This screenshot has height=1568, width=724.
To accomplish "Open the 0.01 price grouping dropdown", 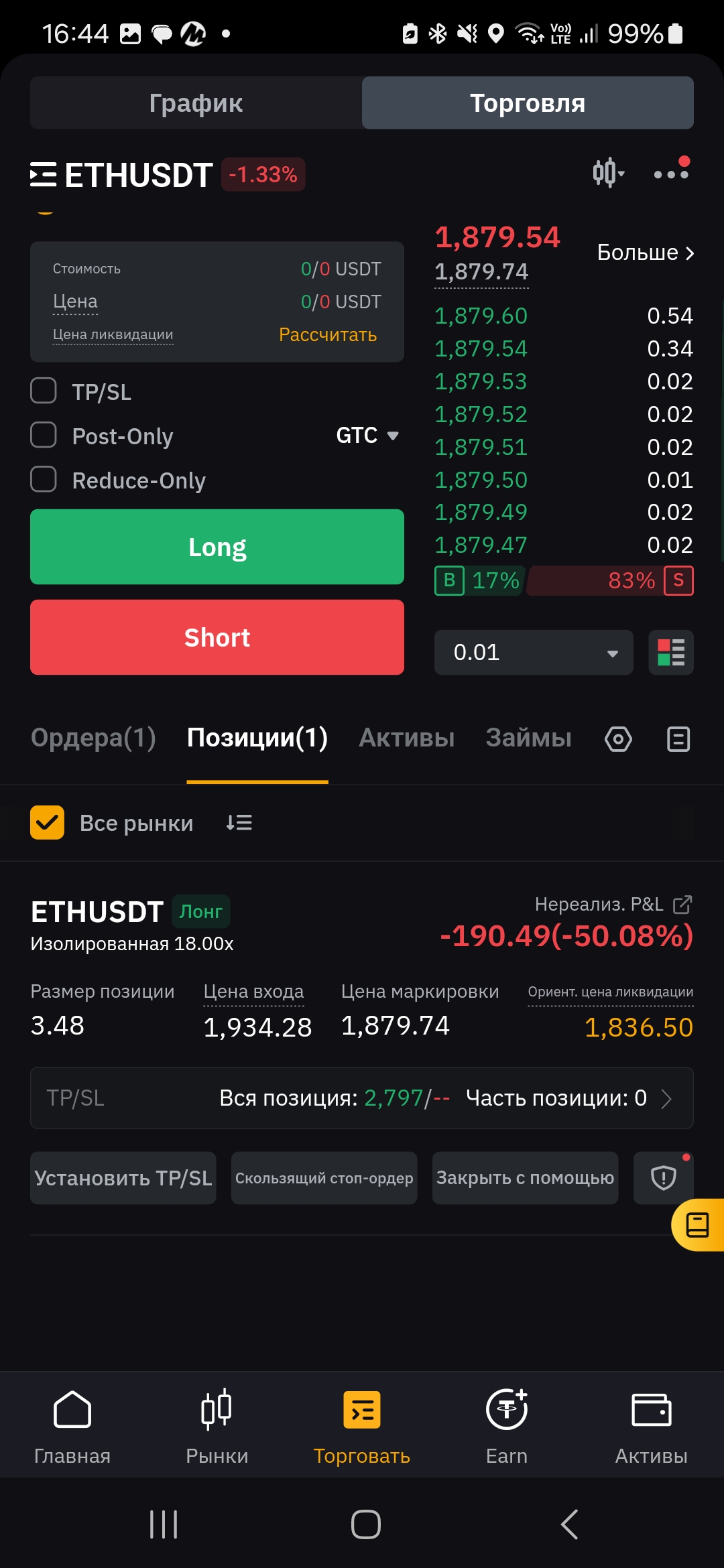I will (534, 652).
